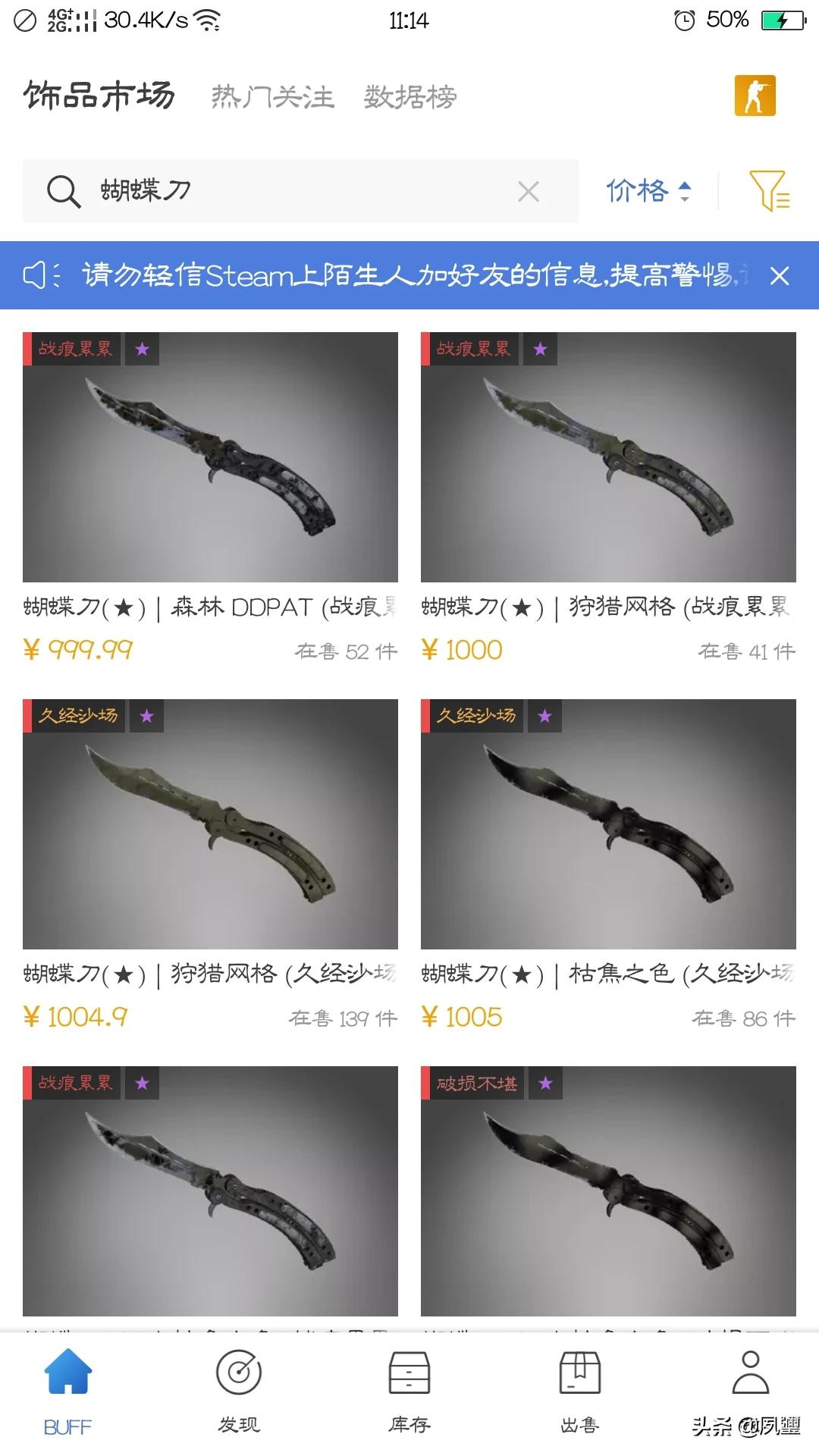Go to the BUFF home tab
The image size is (819, 1456).
[x=68, y=1392]
